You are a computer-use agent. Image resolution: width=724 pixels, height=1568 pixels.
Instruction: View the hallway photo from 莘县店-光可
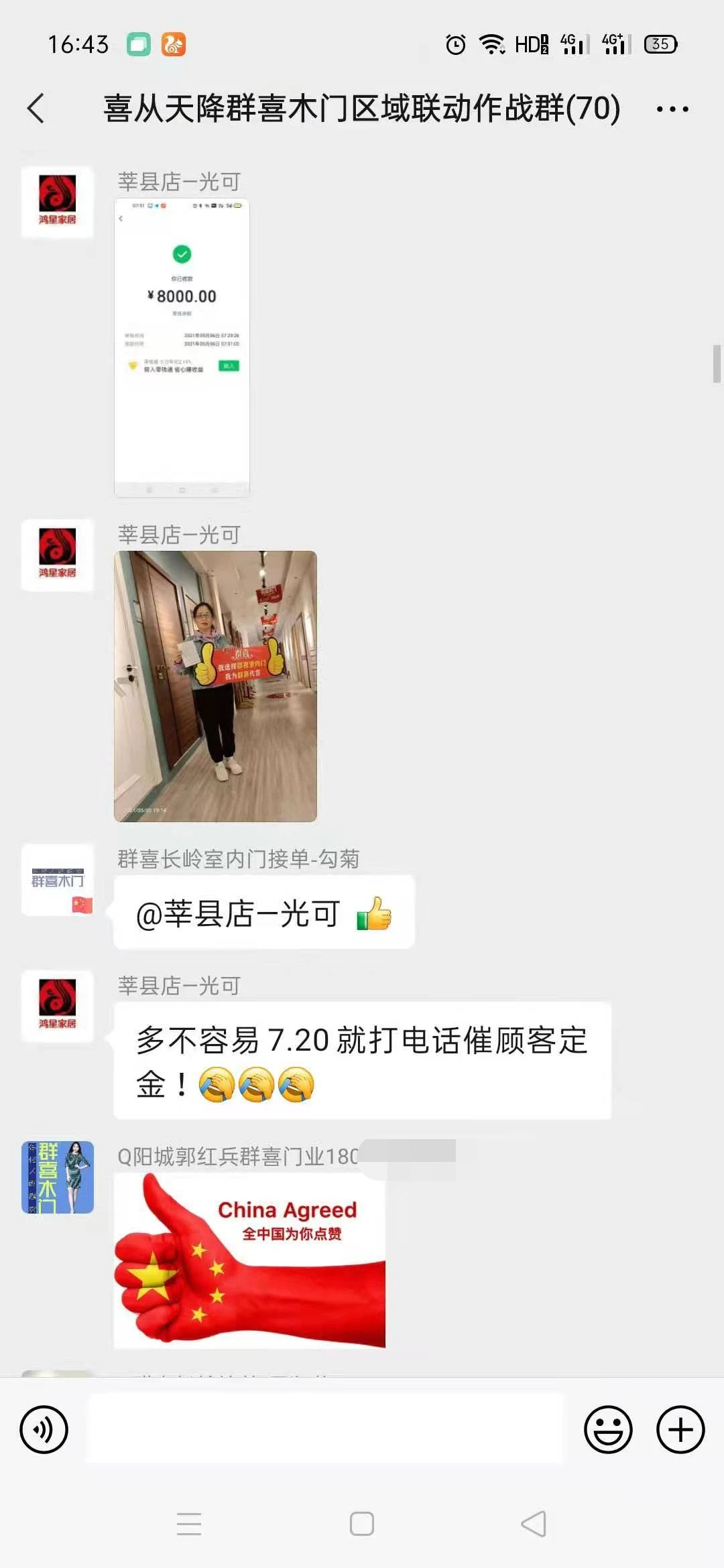(x=215, y=686)
